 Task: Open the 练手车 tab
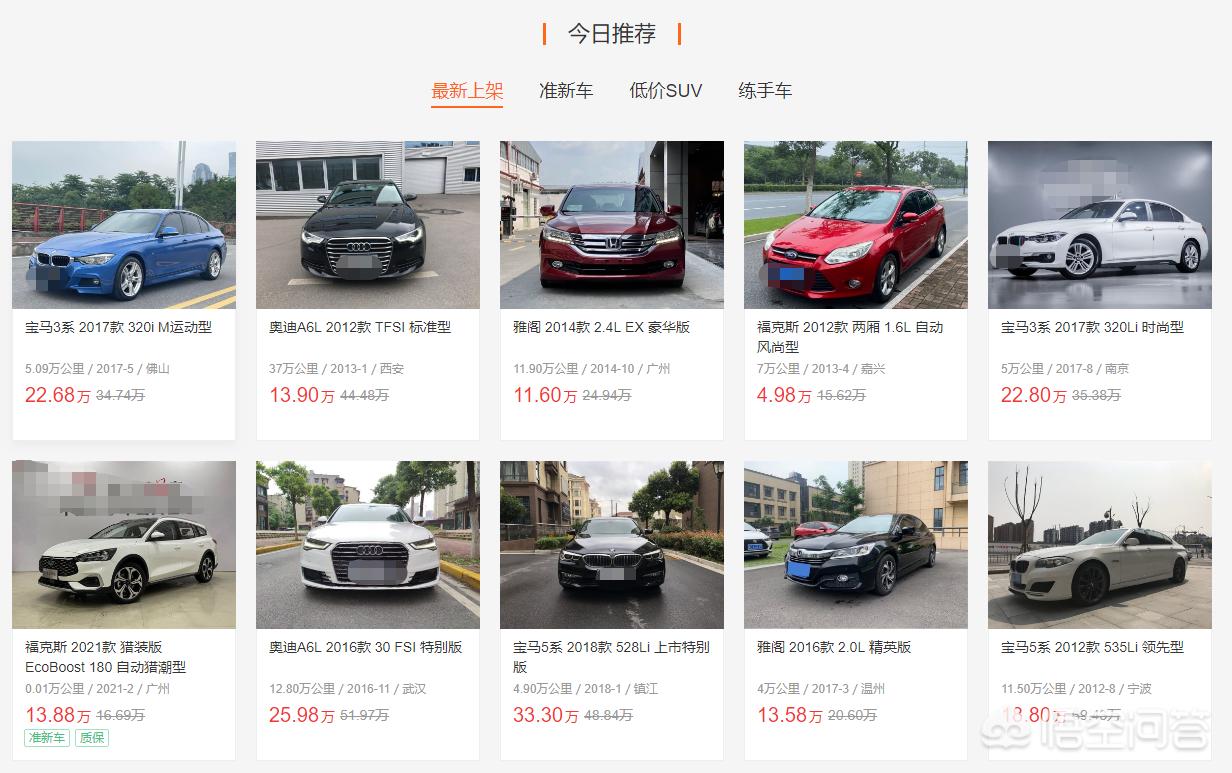point(765,91)
